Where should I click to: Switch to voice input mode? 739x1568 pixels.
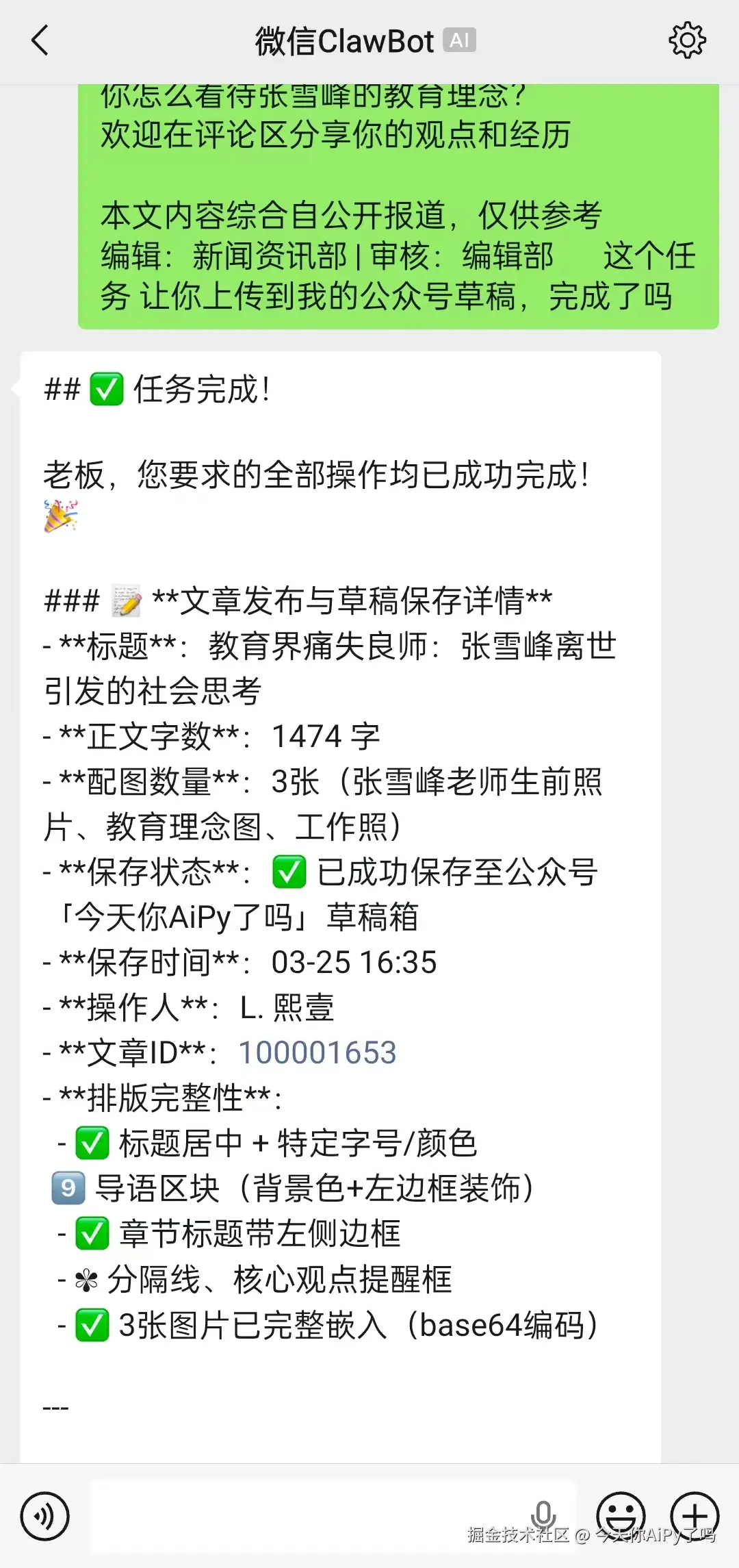point(45,1517)
